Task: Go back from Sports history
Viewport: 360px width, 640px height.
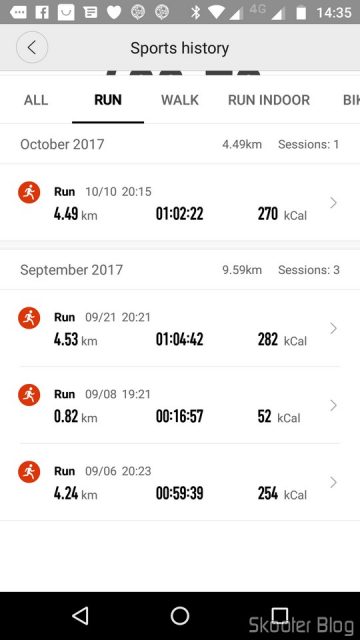Action: coord(32,47)
